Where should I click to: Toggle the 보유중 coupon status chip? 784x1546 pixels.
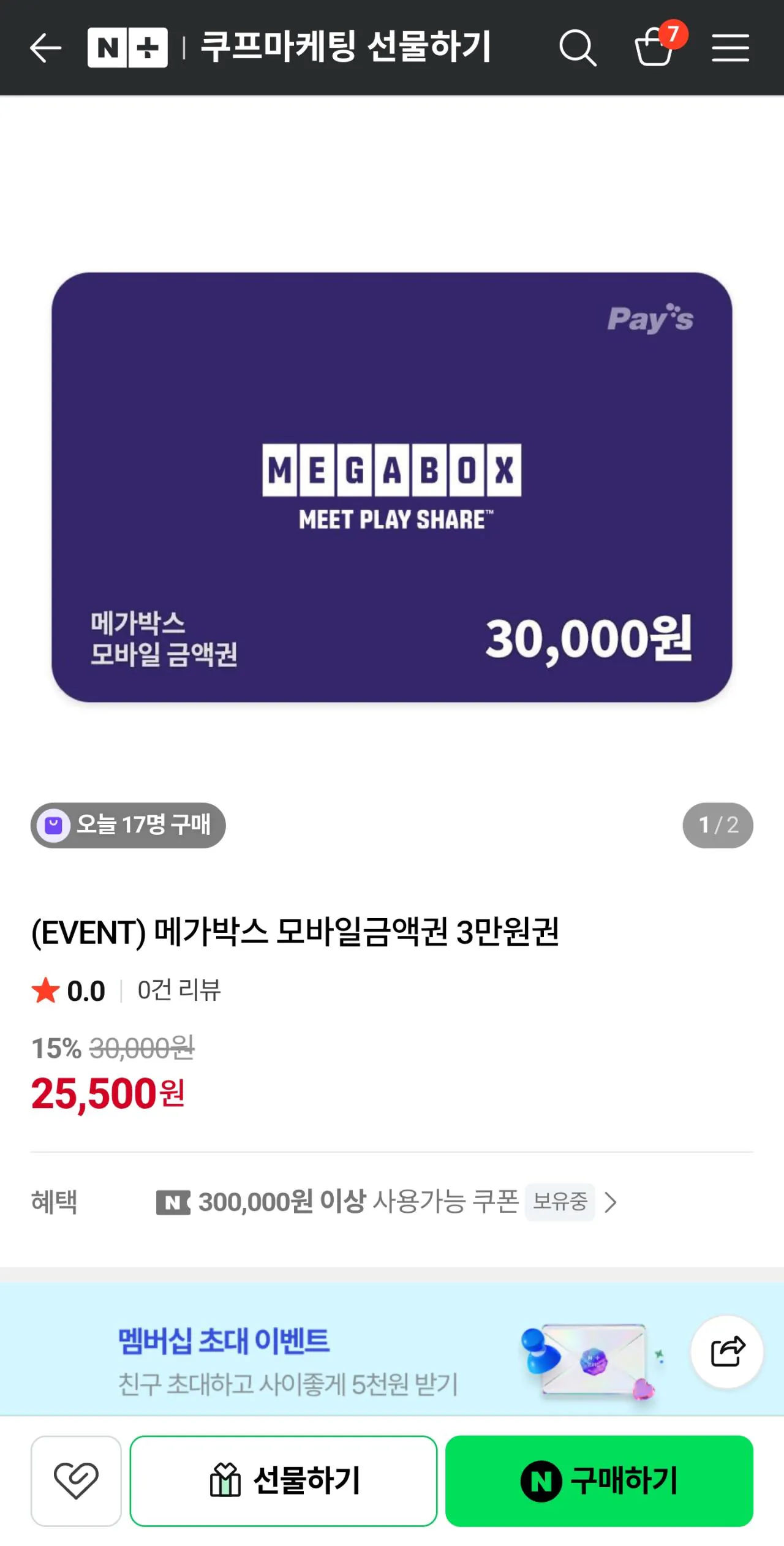tap(559, 1202)
